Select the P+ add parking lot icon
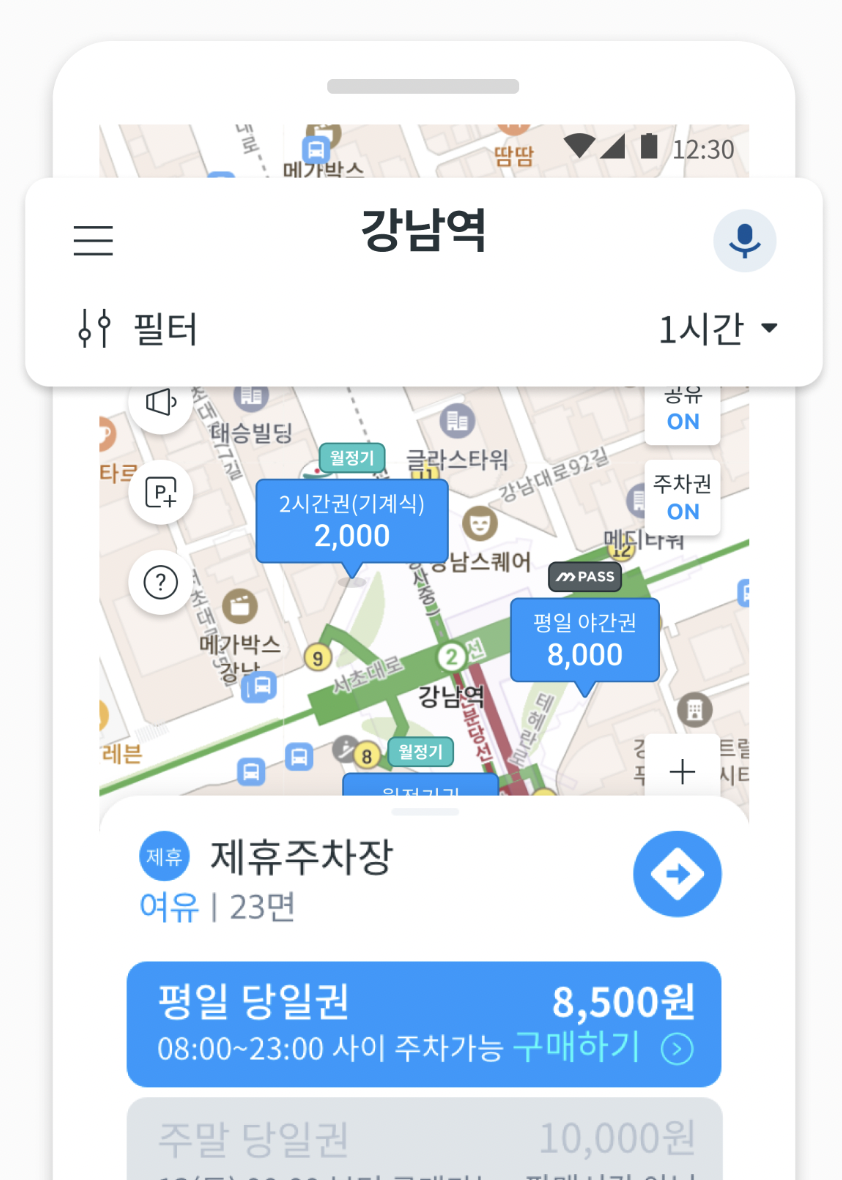The image size is (842, 1180). pyautogui.click(x=160, y=492)
